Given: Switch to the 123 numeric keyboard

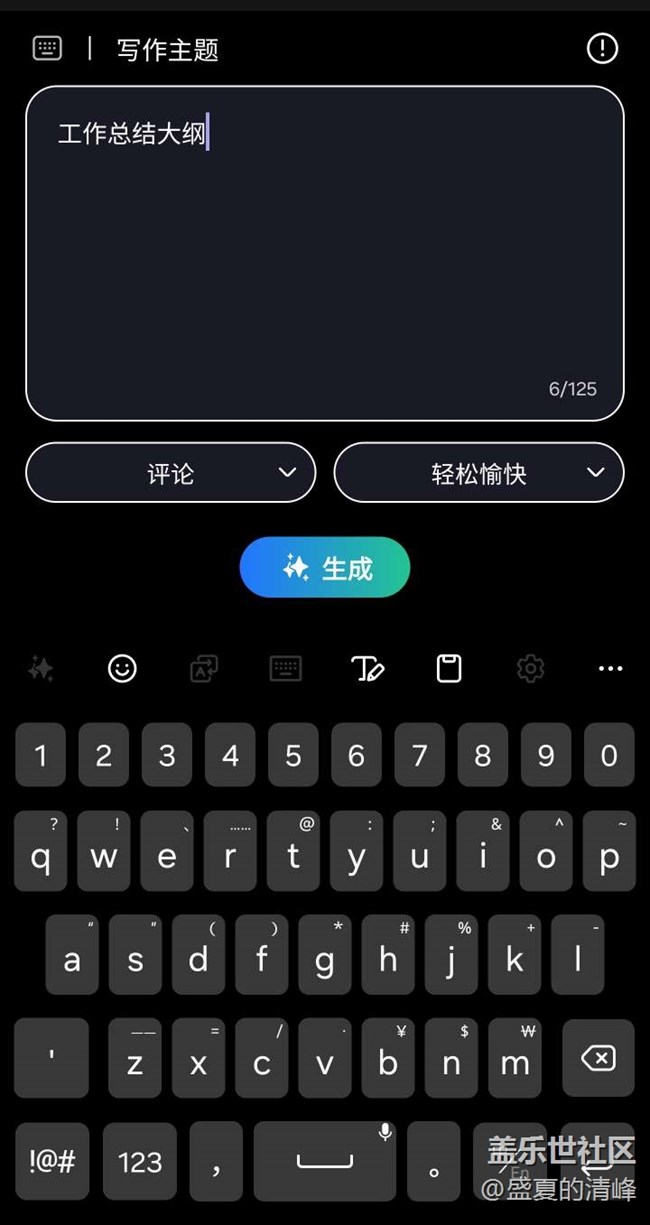Looking at the screenshot, I should click(x=140, y=1161).
